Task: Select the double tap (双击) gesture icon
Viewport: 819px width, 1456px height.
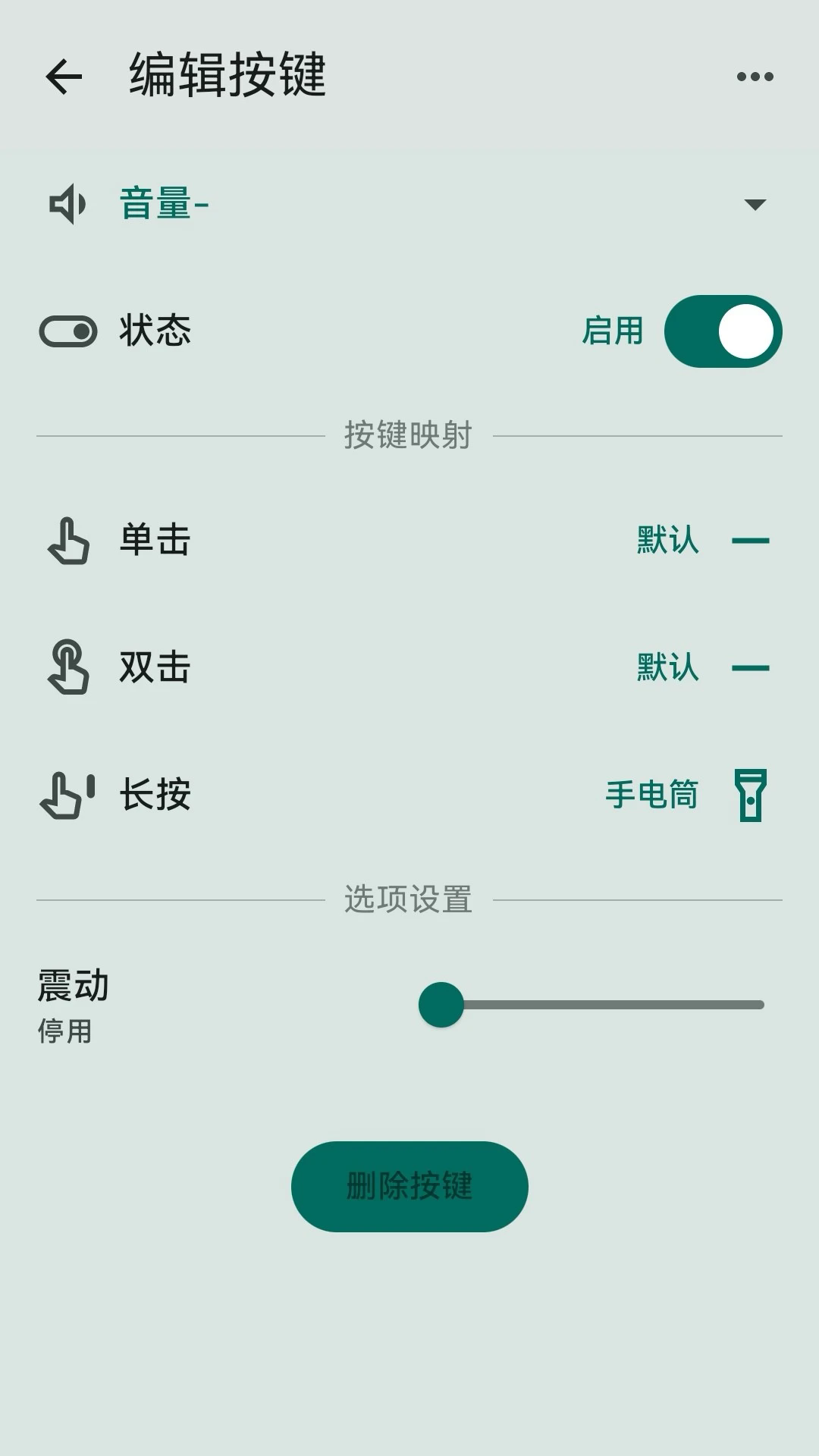Action: point(68,668)
